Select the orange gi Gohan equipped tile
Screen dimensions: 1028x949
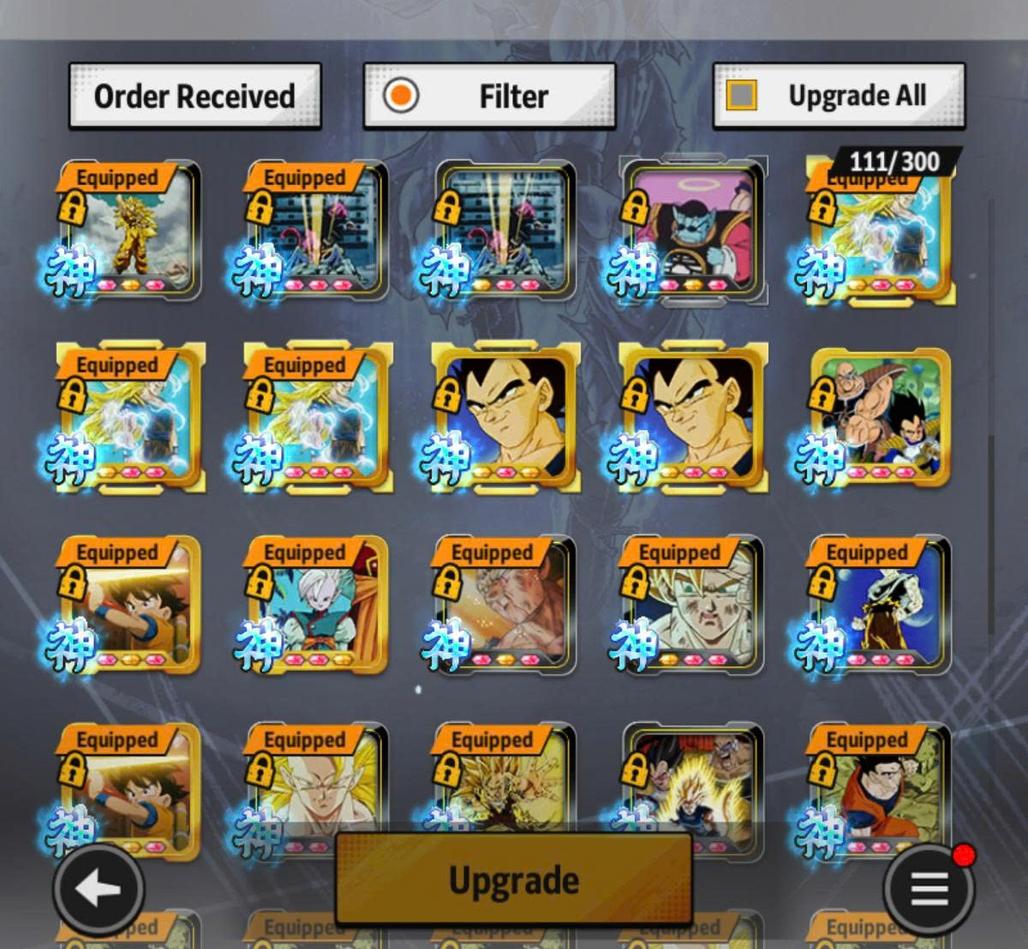880,790
